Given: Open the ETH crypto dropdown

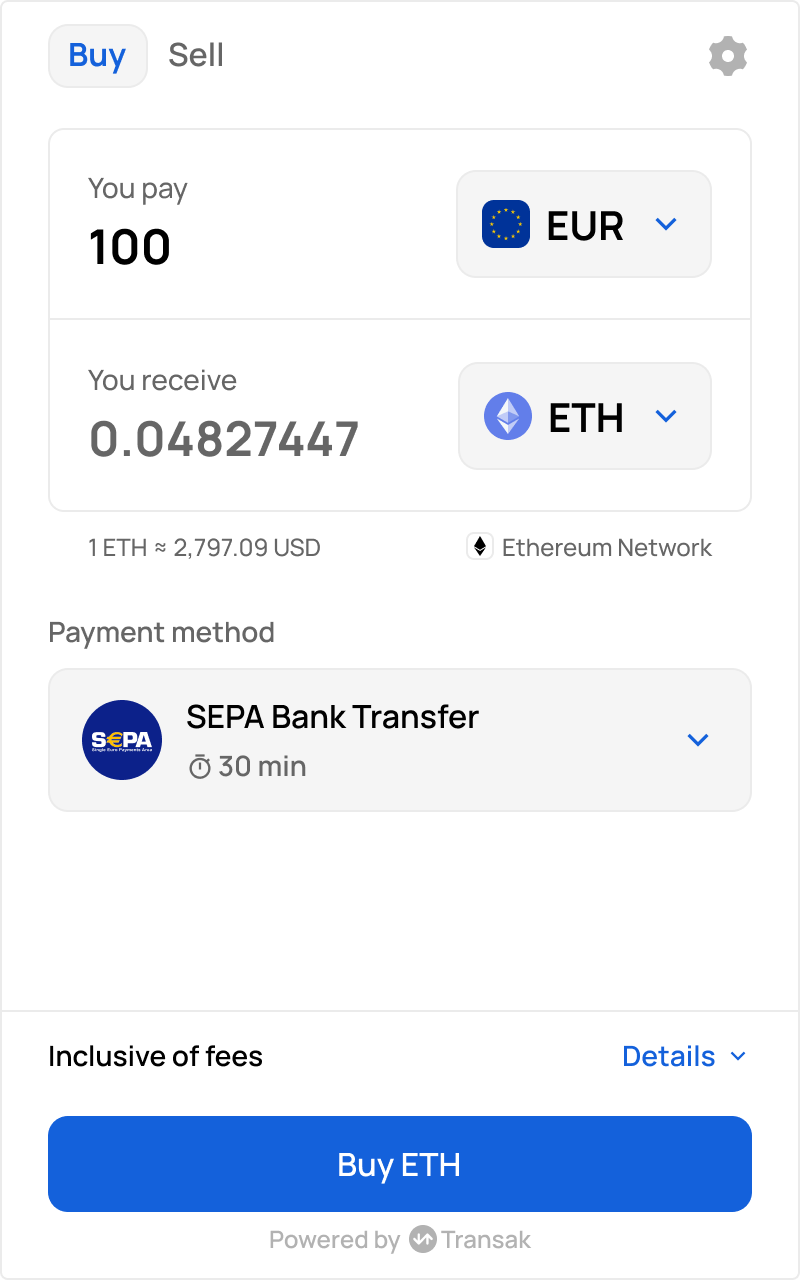Looking at the screenshot, I should [x=585, y=416].
